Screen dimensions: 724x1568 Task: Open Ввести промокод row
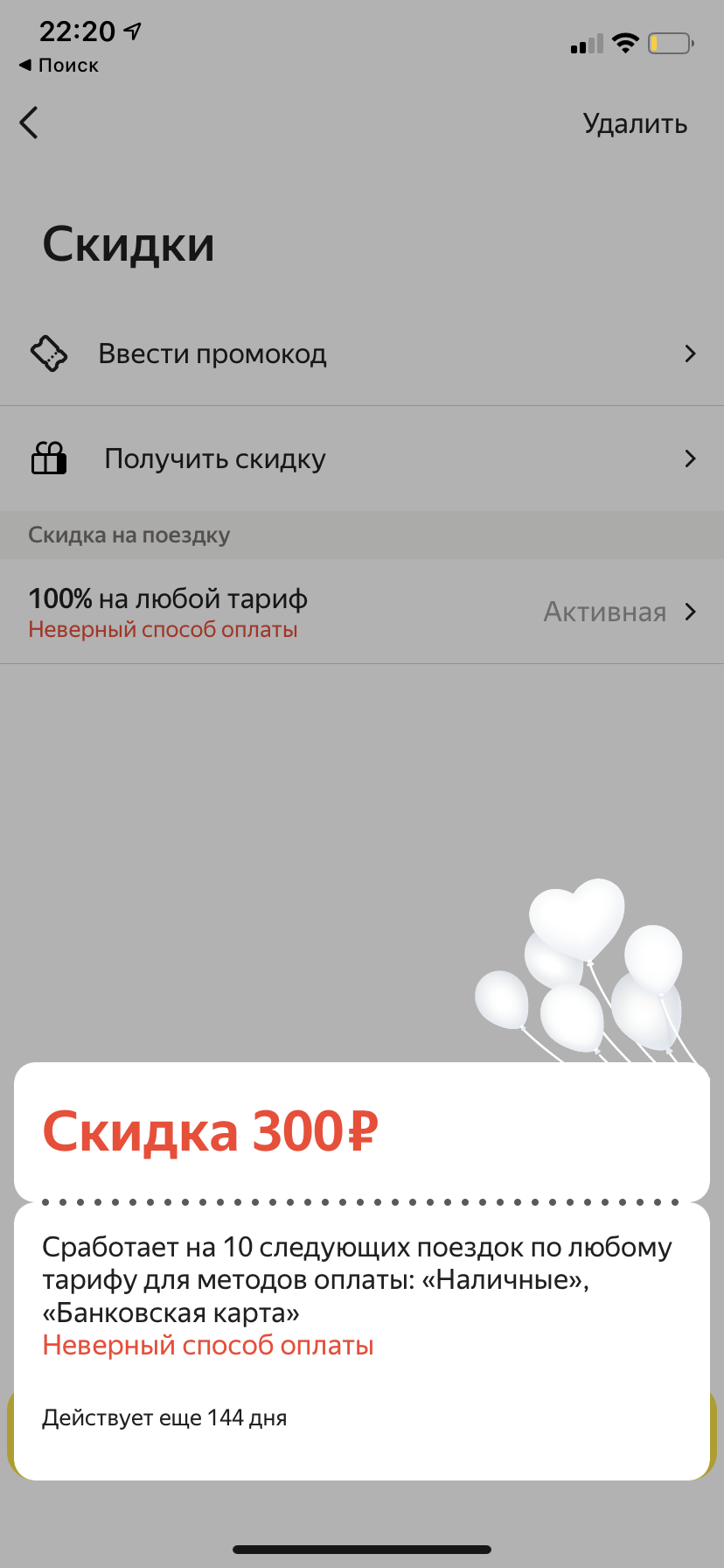tap(362, 353)
